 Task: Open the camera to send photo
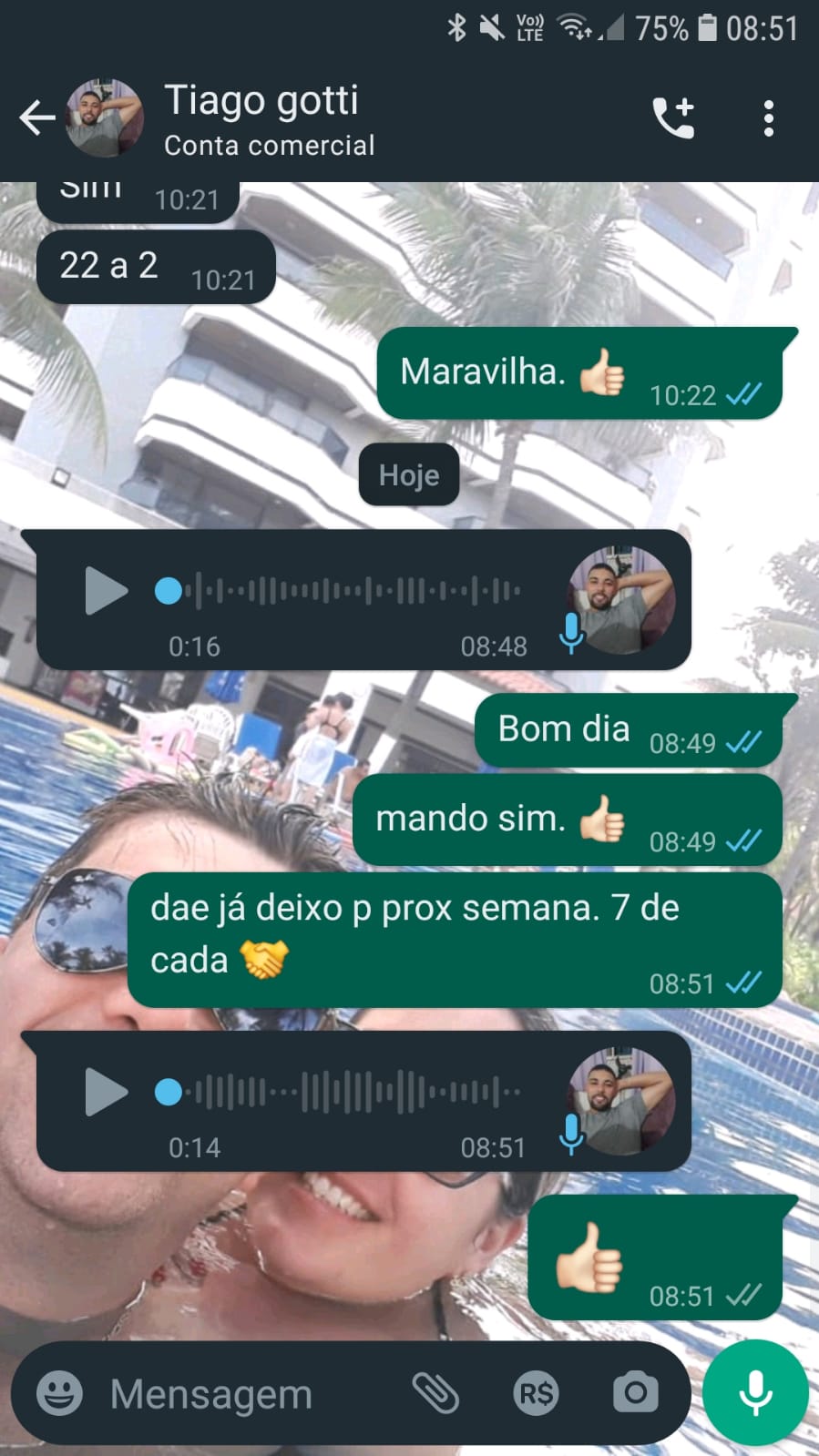(x=635, y=1393)
